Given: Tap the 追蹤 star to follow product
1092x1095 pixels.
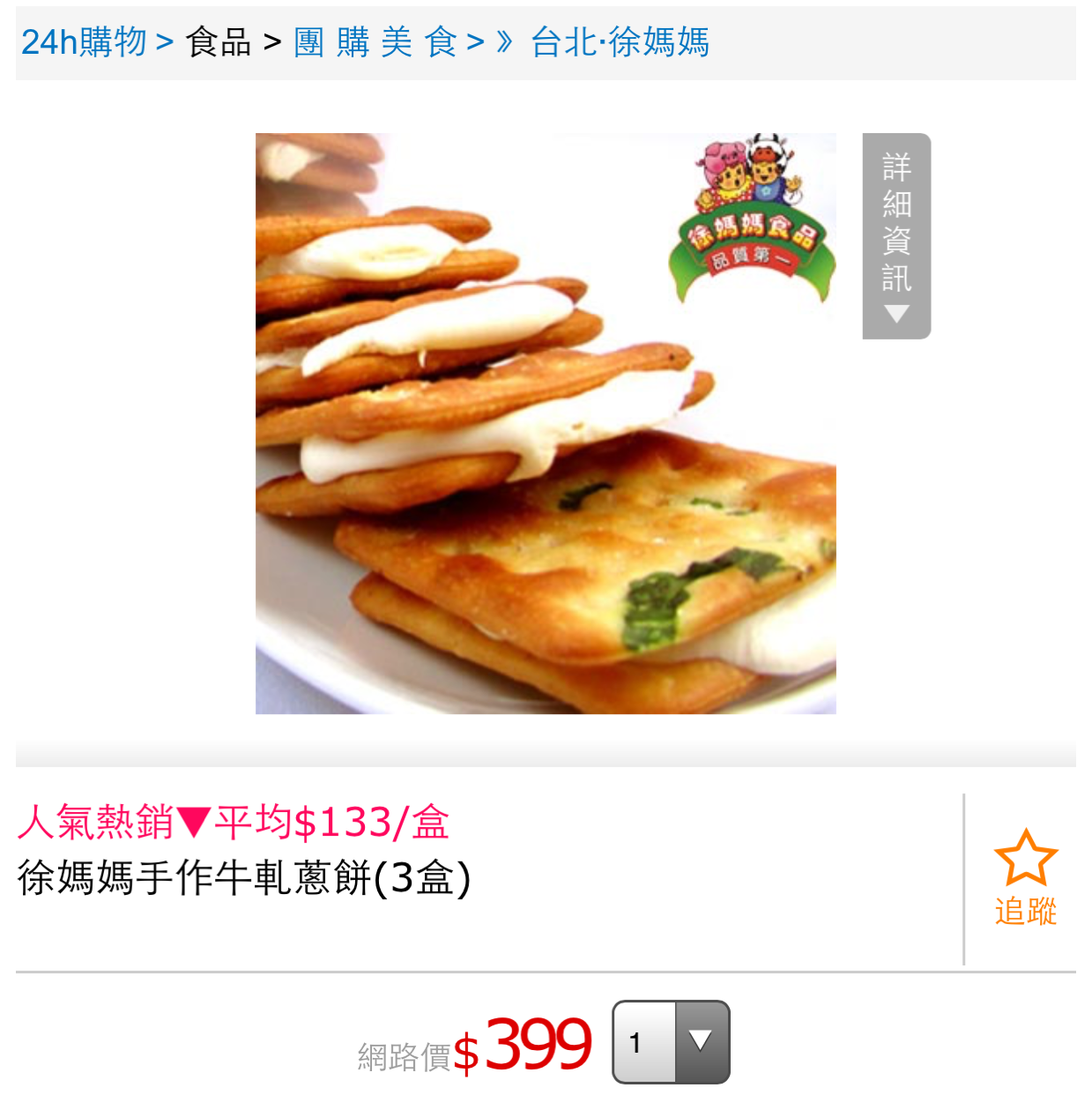Looking at the screenshot, I should pos(1025,876).
